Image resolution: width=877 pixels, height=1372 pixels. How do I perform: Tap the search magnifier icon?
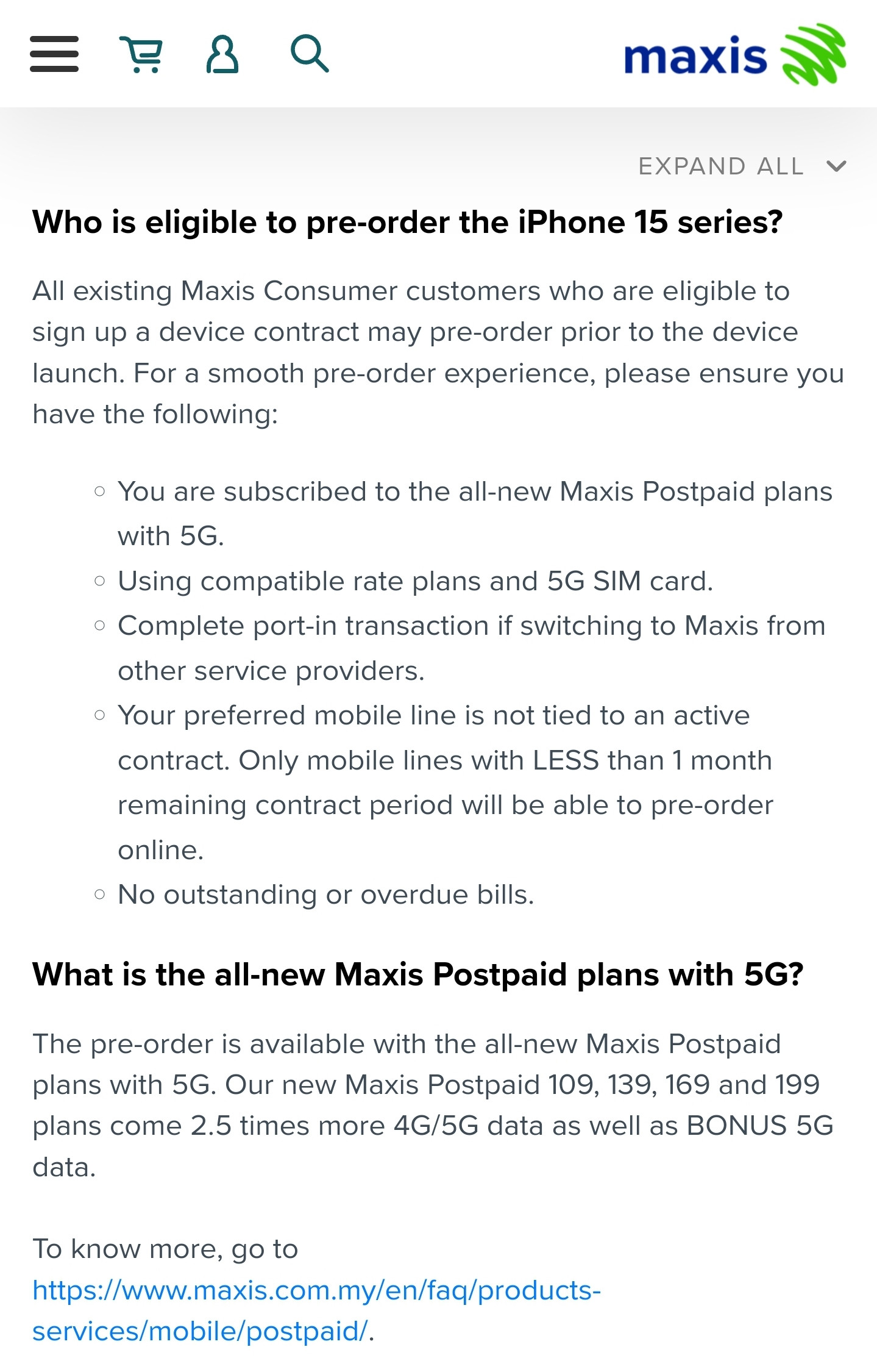(310, 54)
